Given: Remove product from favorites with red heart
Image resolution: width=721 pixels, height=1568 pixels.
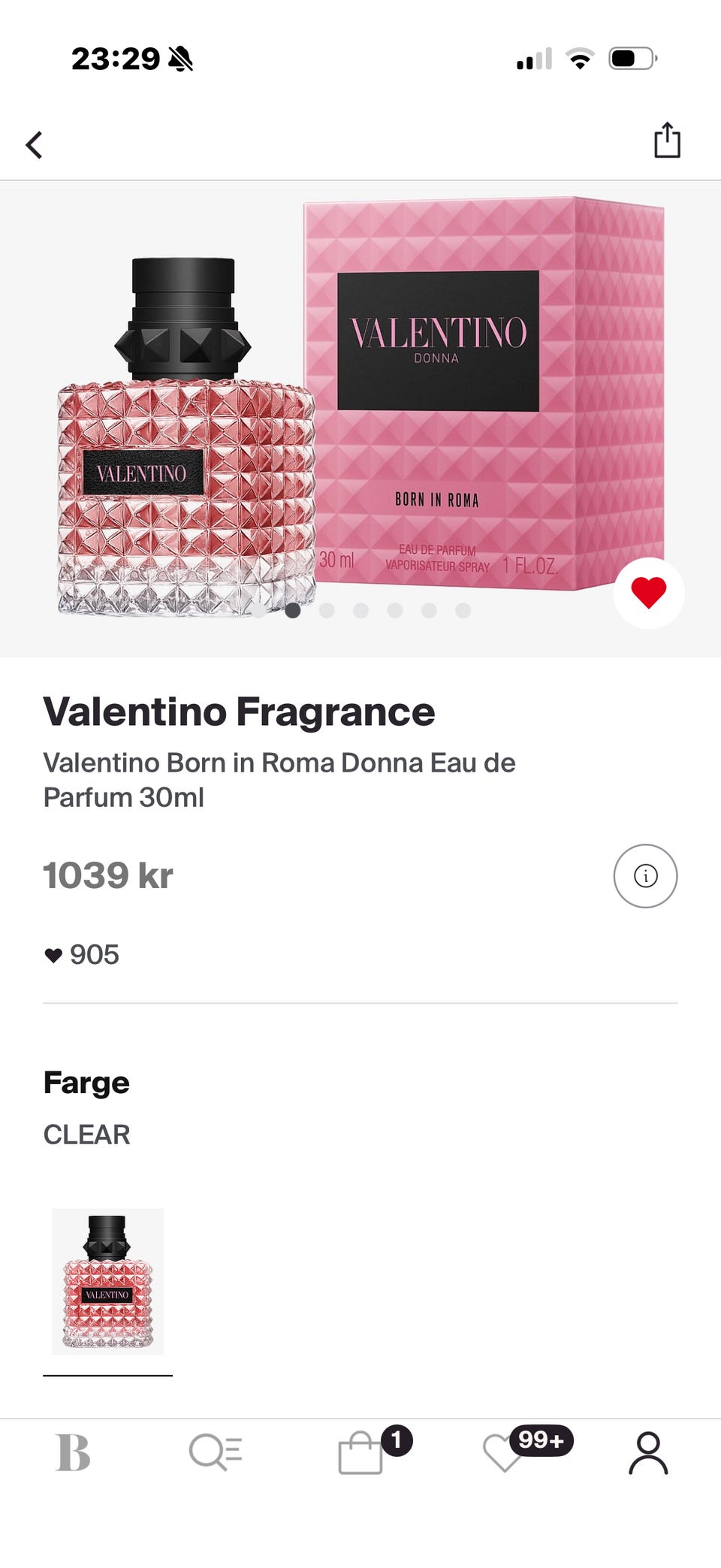Looking at the screenshot, I should (649, 593).
